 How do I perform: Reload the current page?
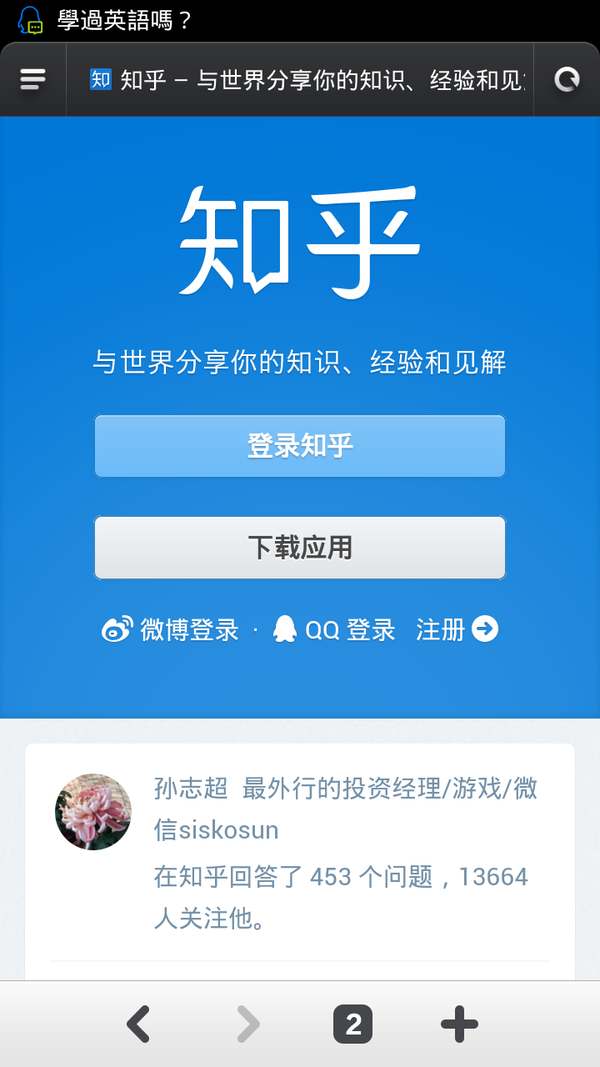click(x=566, y=80)
